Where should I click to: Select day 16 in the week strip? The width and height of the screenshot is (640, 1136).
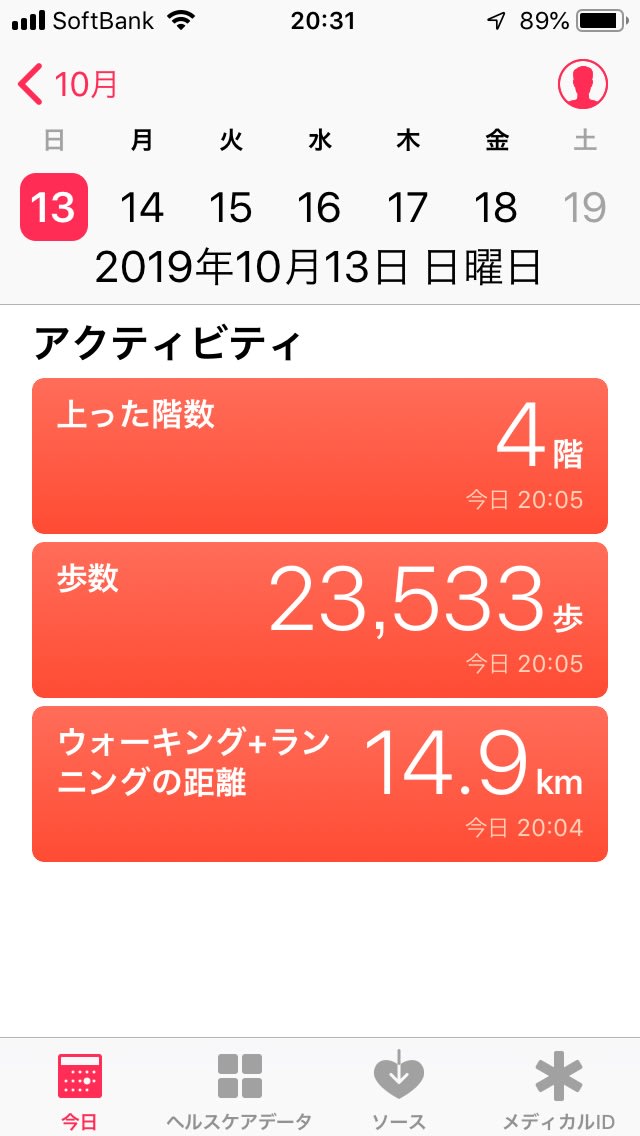[x=319, y=208]
